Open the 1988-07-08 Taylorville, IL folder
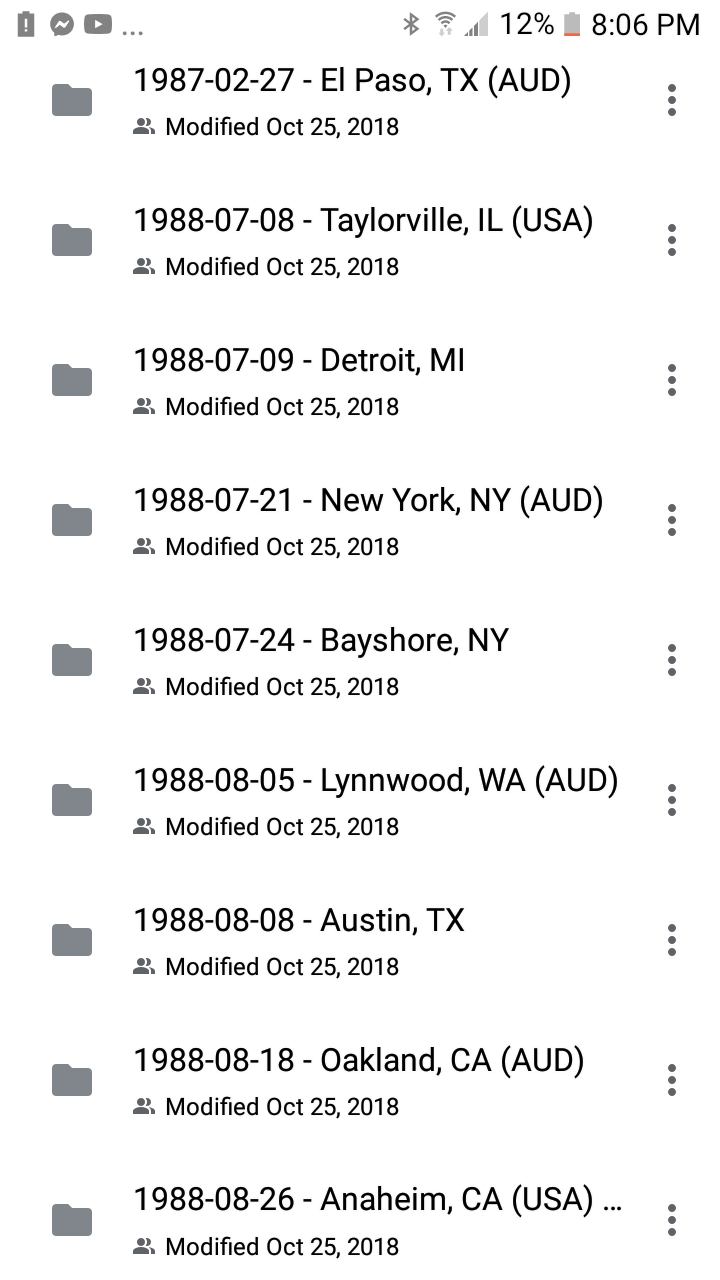 click(x=362, y=240)
